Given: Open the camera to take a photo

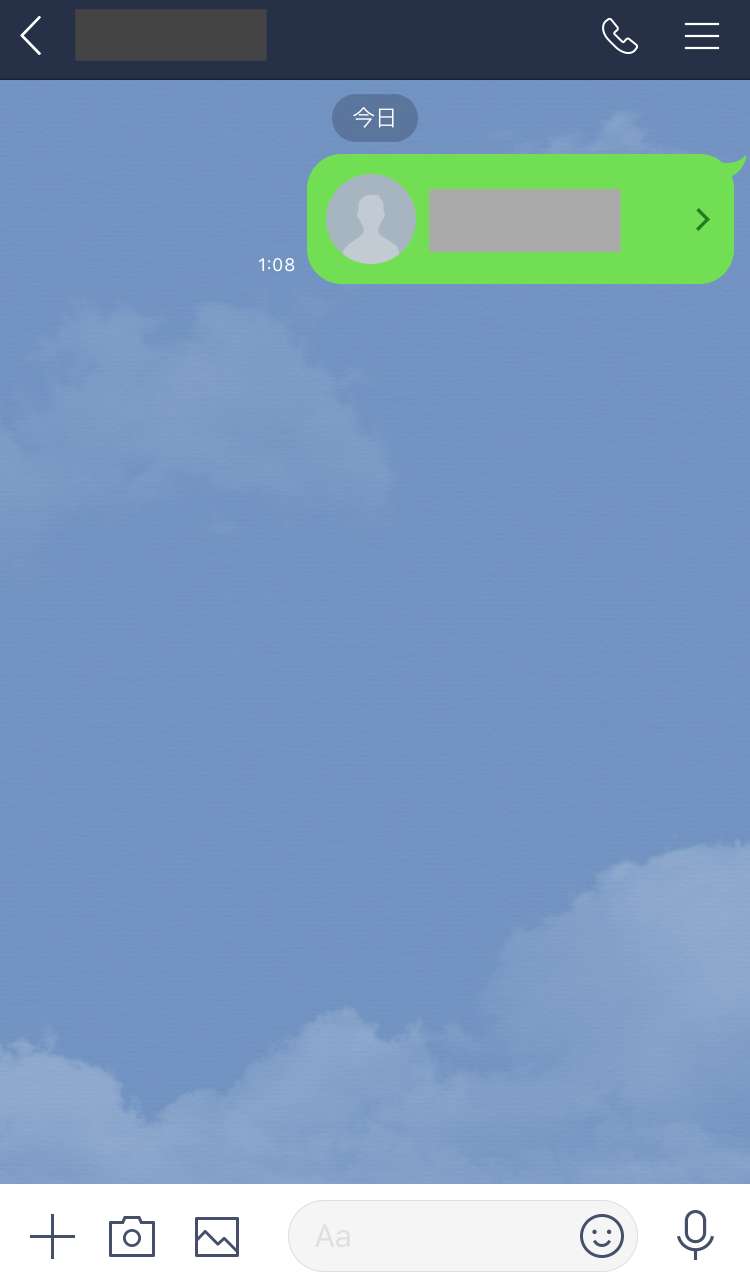Looking at the screenshot, I should click(132, 1237).
